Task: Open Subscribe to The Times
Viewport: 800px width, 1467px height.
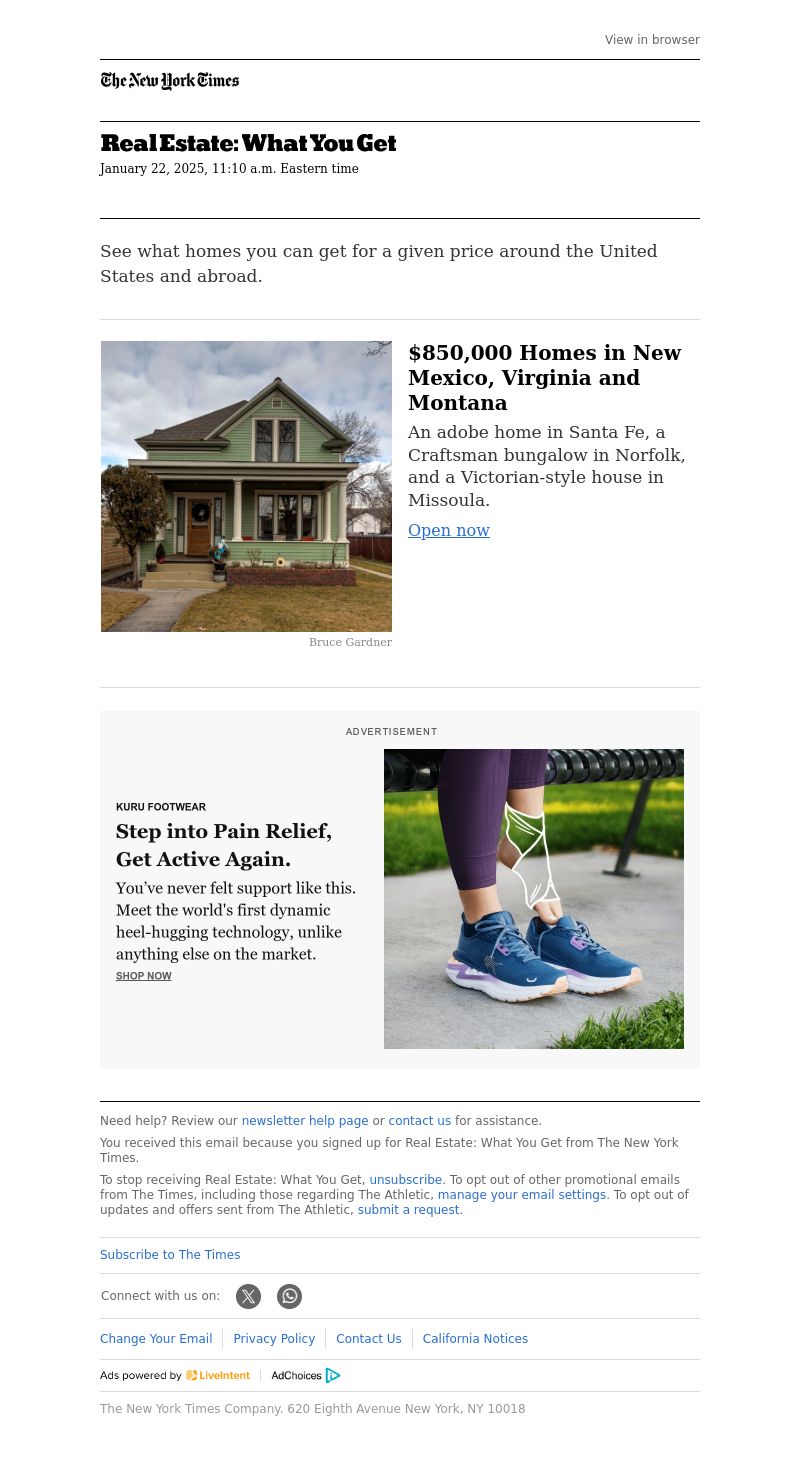Action: point(170,1255)
